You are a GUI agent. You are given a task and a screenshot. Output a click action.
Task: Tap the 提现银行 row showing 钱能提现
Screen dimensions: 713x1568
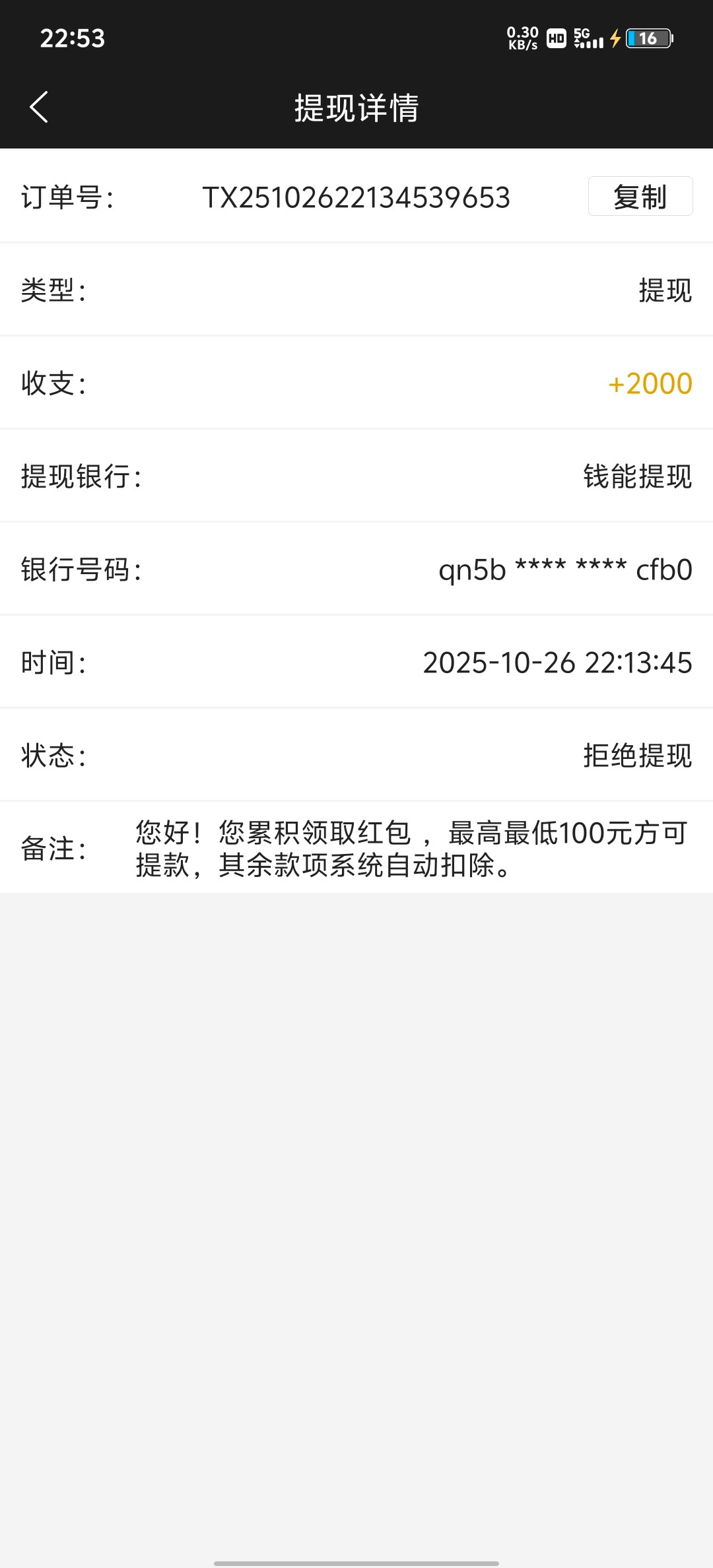(356, 478)
